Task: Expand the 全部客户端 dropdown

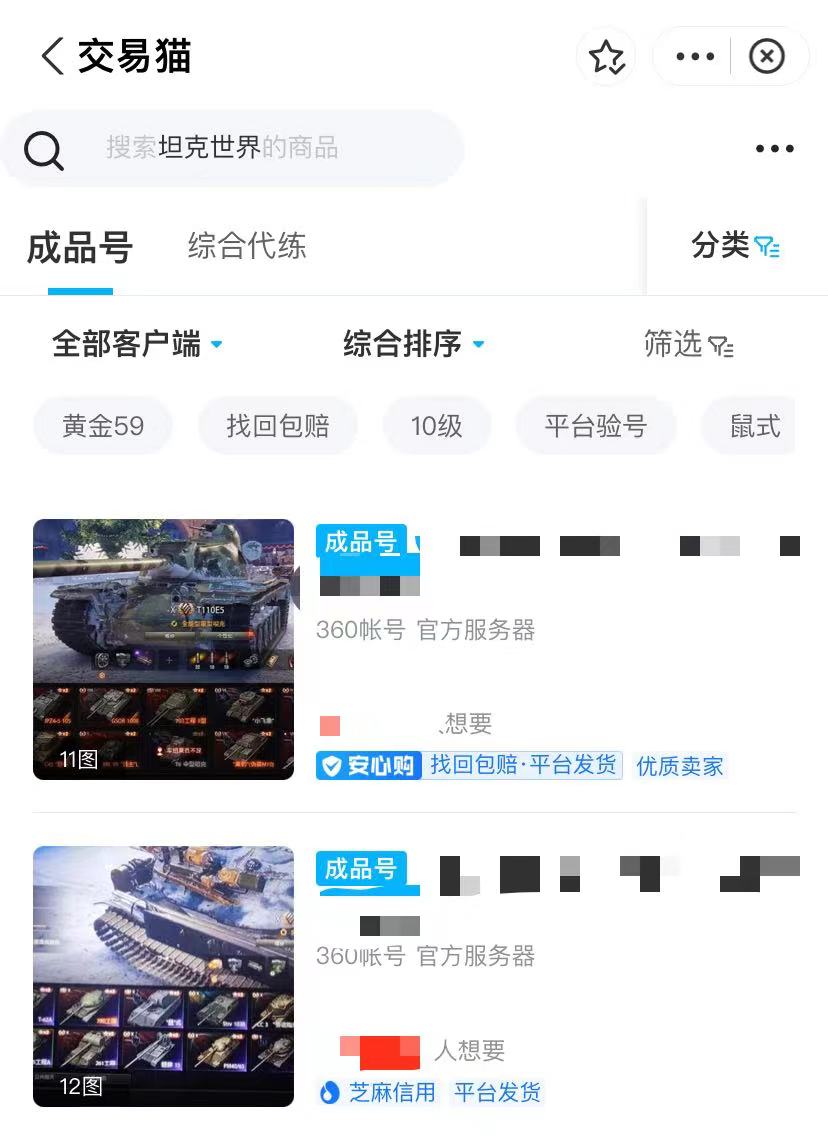Action: [x=137, y=344]
